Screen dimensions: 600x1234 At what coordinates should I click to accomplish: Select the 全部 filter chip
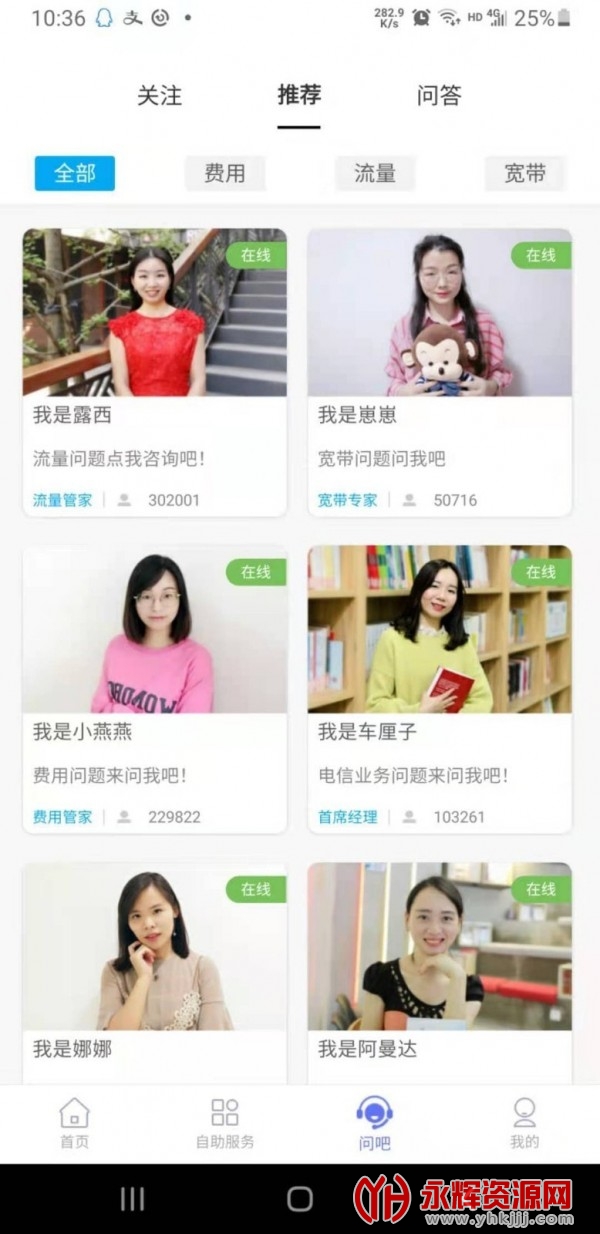point(75,173)
